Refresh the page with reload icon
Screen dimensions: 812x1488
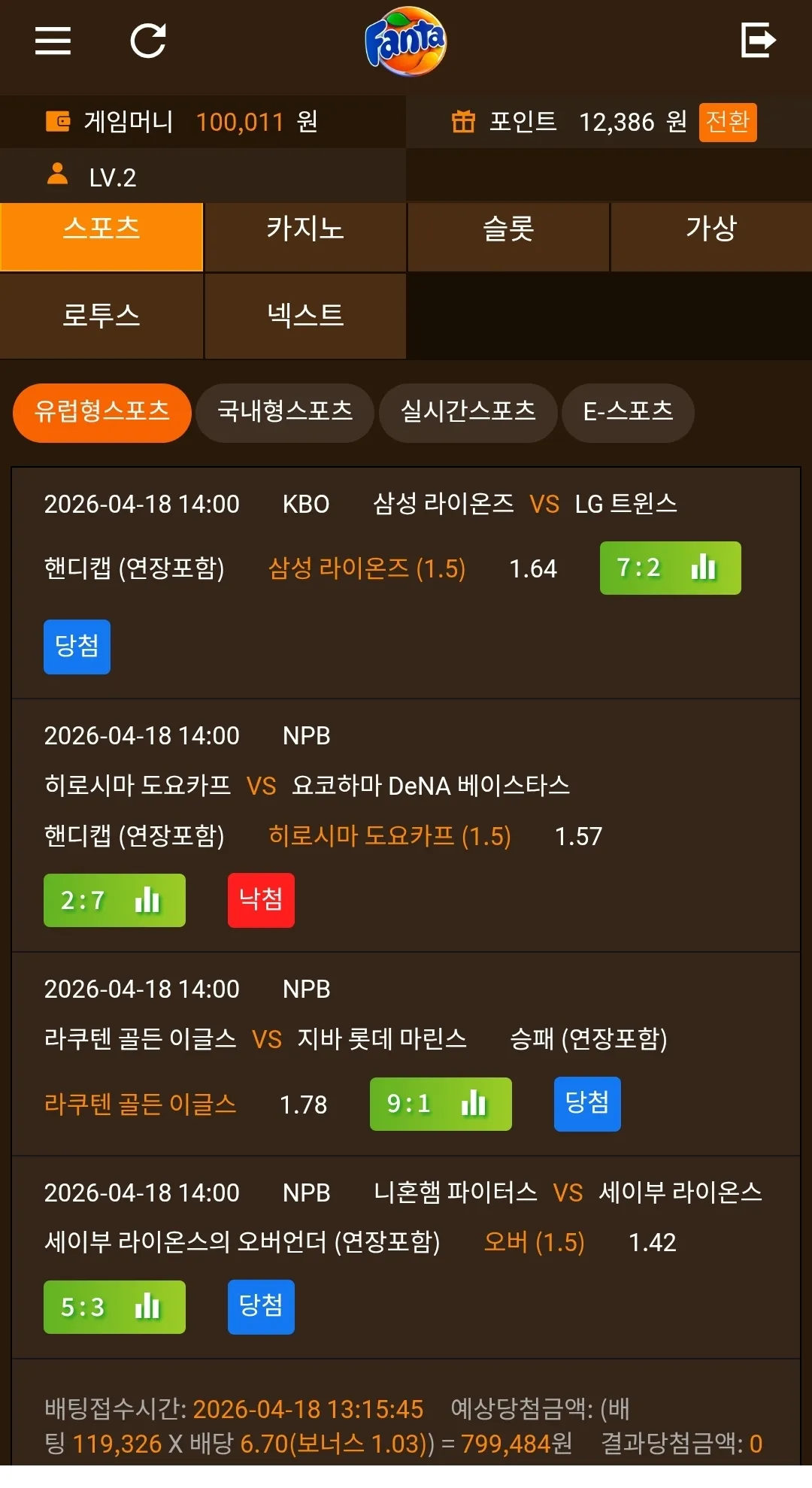148,41
